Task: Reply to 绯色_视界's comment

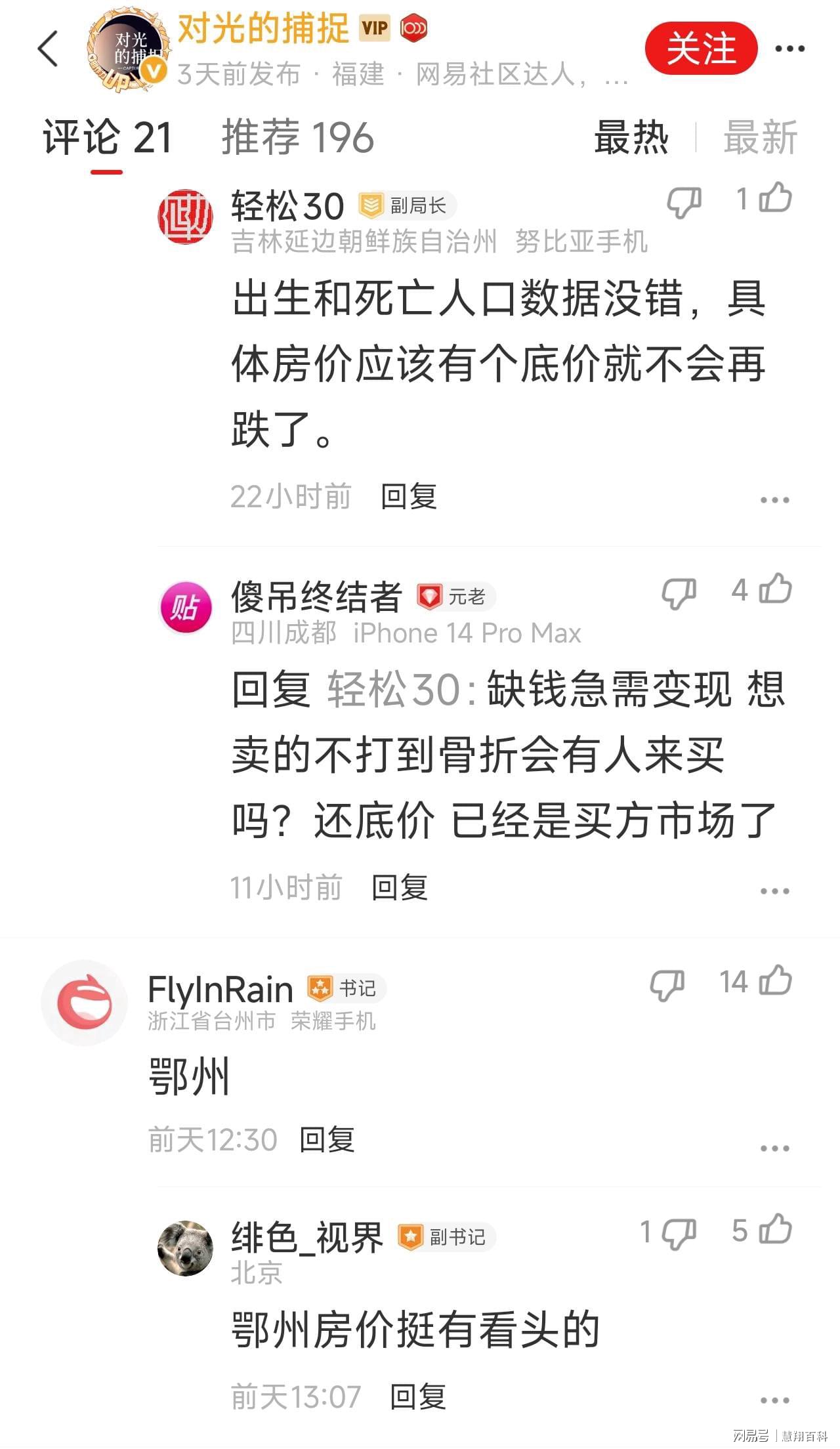Action: (x=417, y=1397)
